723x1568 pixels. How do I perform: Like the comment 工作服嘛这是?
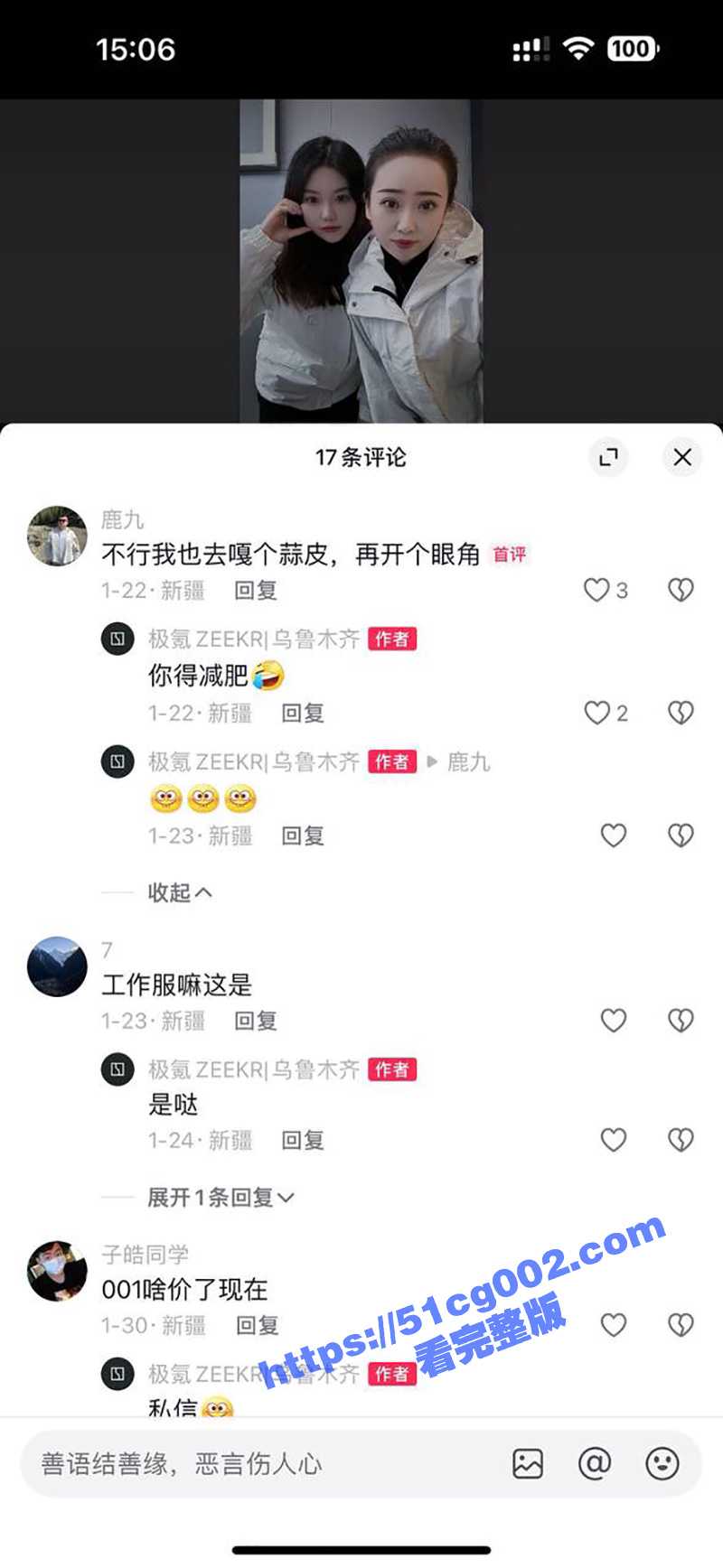click(614, 1021)
